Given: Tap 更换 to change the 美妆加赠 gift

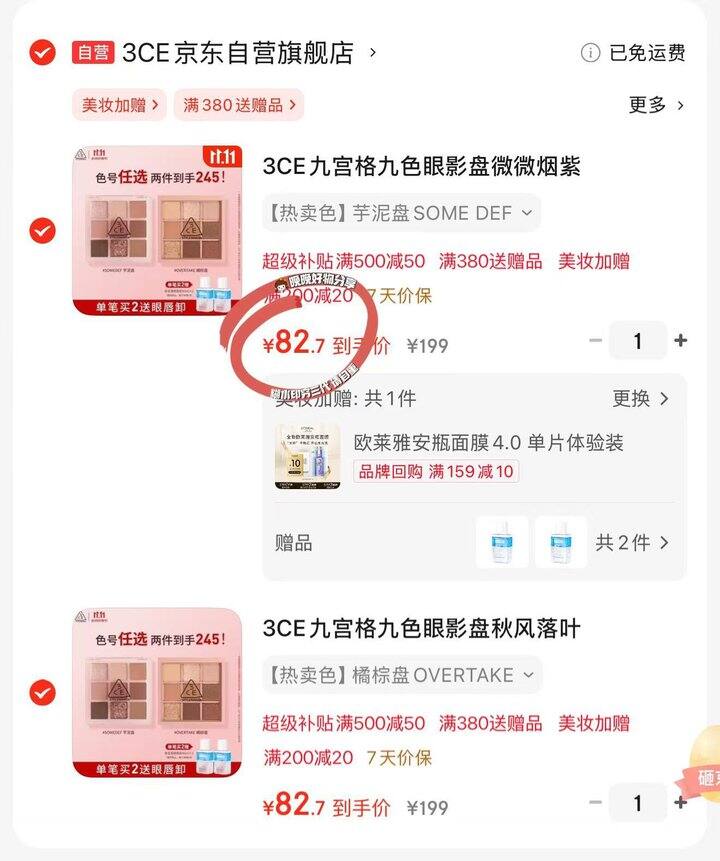Looking at the screenshot, I should (640, 399).
